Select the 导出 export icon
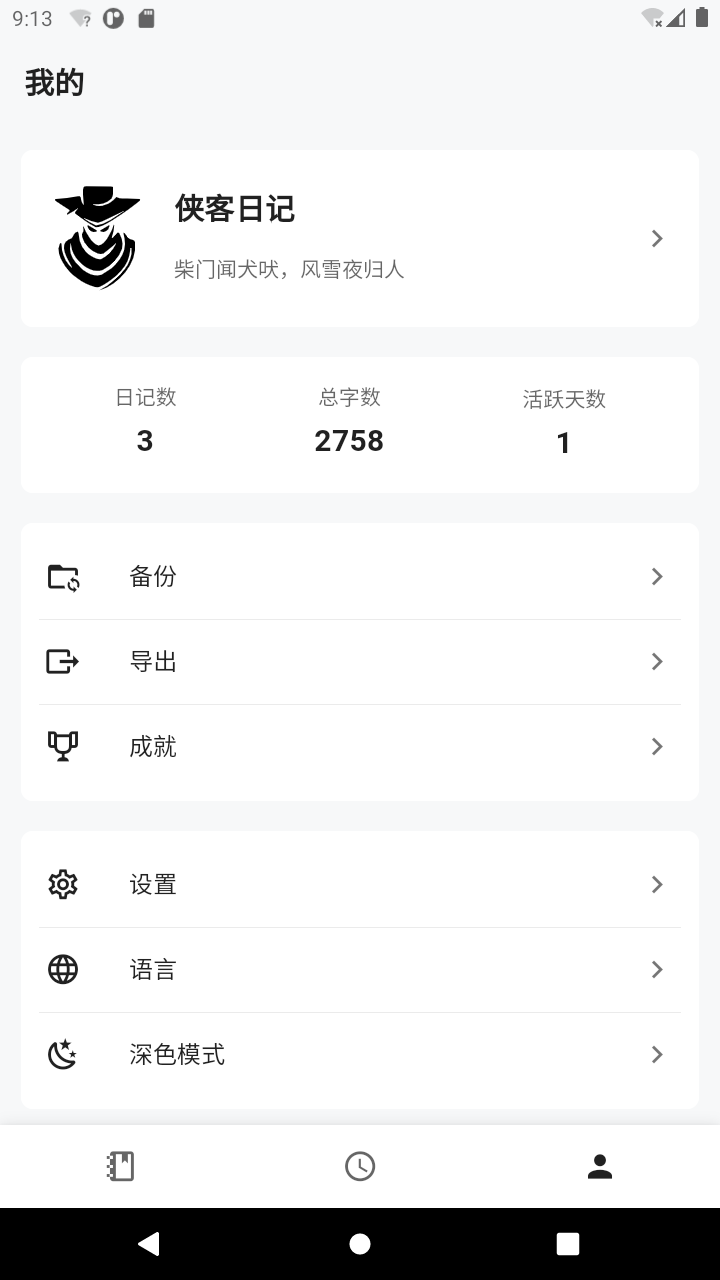The height and width of the screenshot is (1280, 720). point(63,661)
